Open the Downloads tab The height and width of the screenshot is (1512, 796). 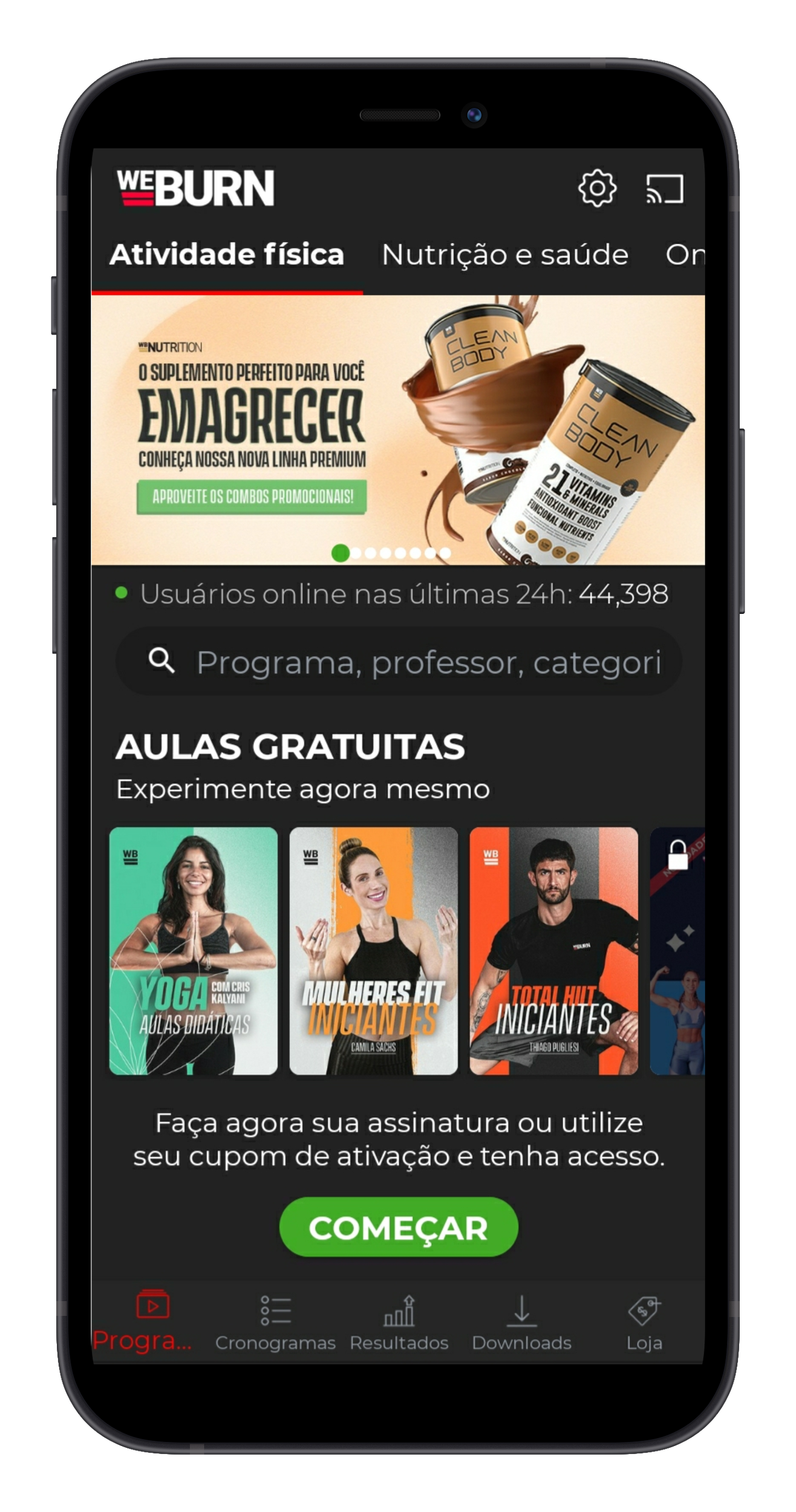(521, 1323)
